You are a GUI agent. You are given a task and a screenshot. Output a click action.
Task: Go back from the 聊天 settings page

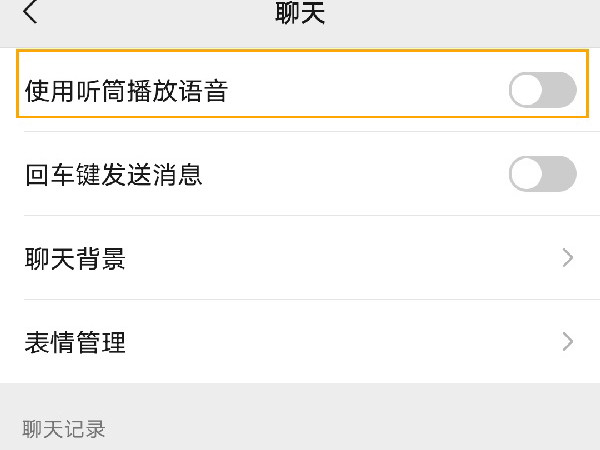click(x=31, y=13)
